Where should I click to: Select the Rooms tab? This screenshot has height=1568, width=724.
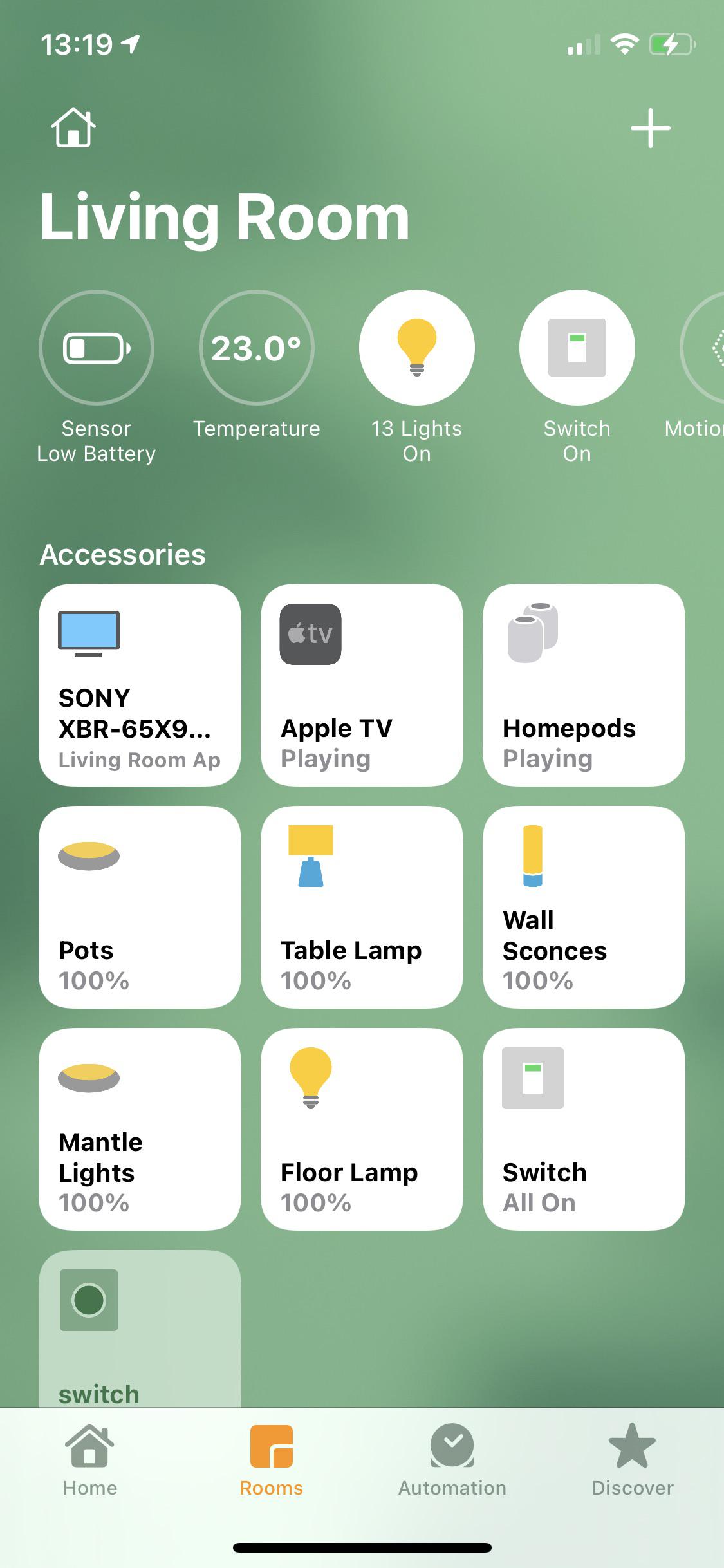coord(271,1461)
